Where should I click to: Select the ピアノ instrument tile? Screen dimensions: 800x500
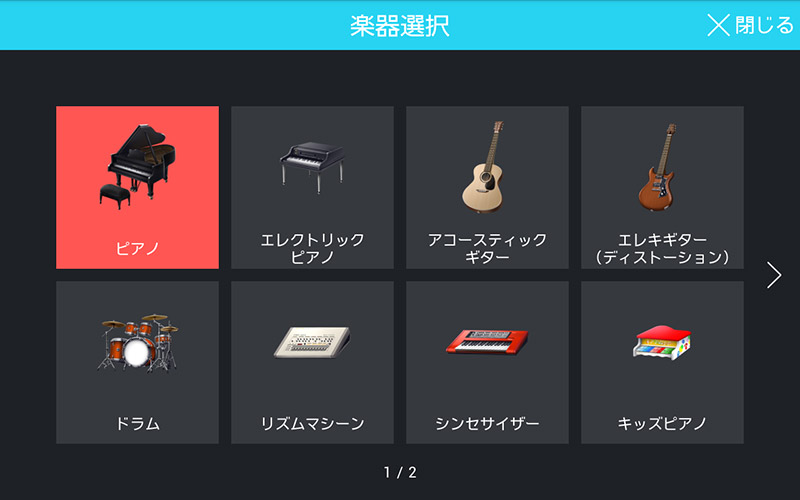137,188
